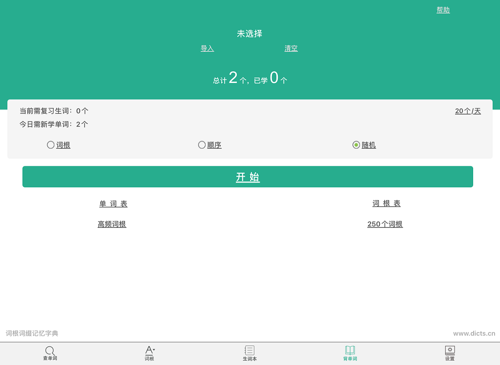The image size is (500, 365).
Task: Switch to the 词根 tab
Action: 150,353
